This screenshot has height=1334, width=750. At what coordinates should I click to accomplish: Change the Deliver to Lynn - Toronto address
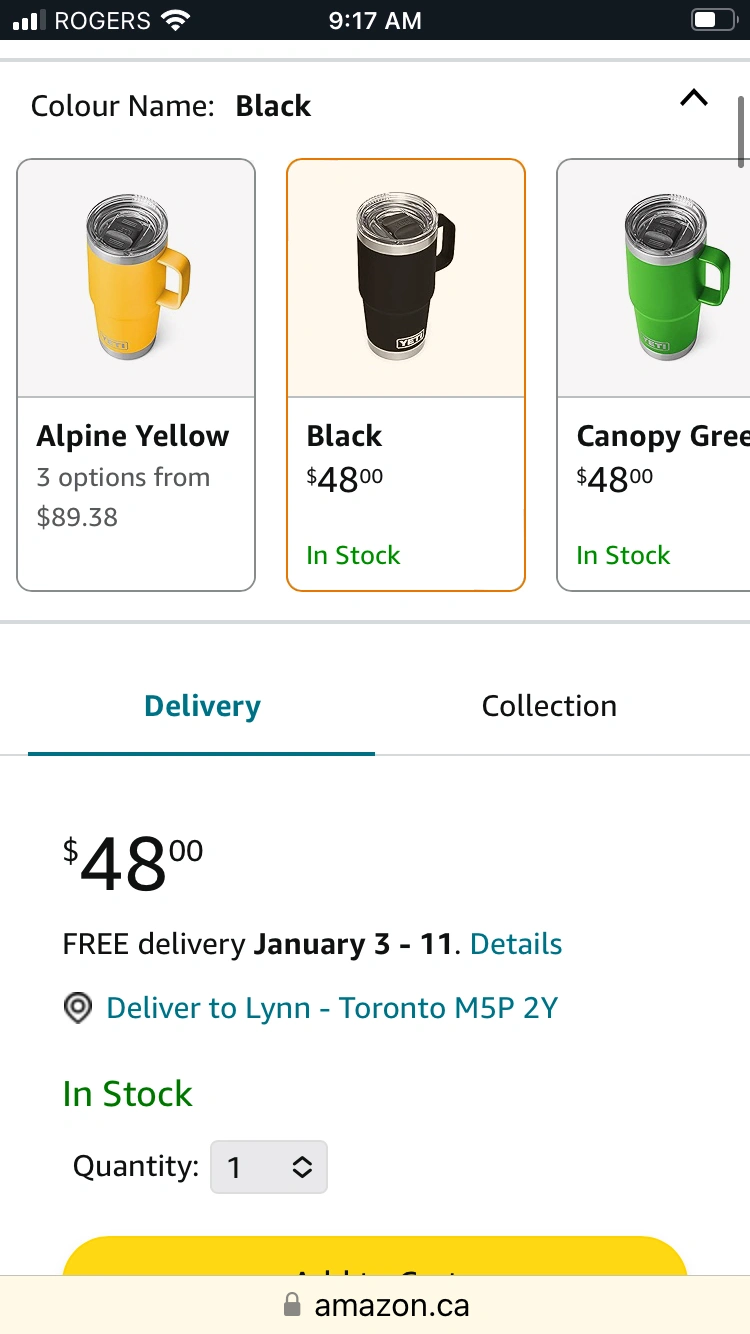[x=331, y=1007]
